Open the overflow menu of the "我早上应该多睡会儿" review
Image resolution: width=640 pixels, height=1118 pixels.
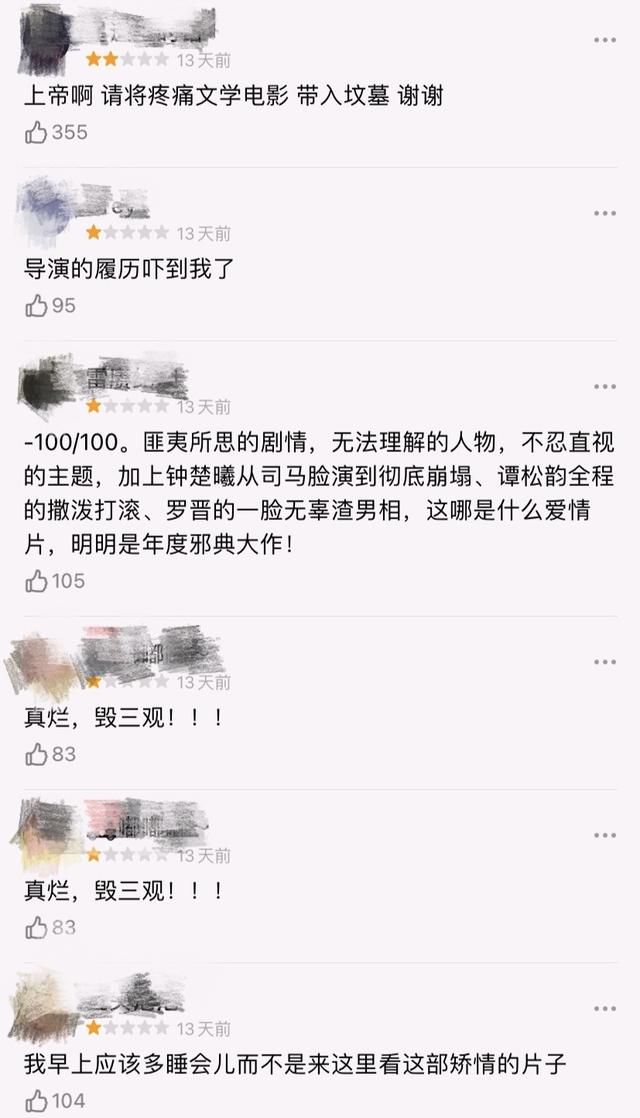click(605, 1008)
